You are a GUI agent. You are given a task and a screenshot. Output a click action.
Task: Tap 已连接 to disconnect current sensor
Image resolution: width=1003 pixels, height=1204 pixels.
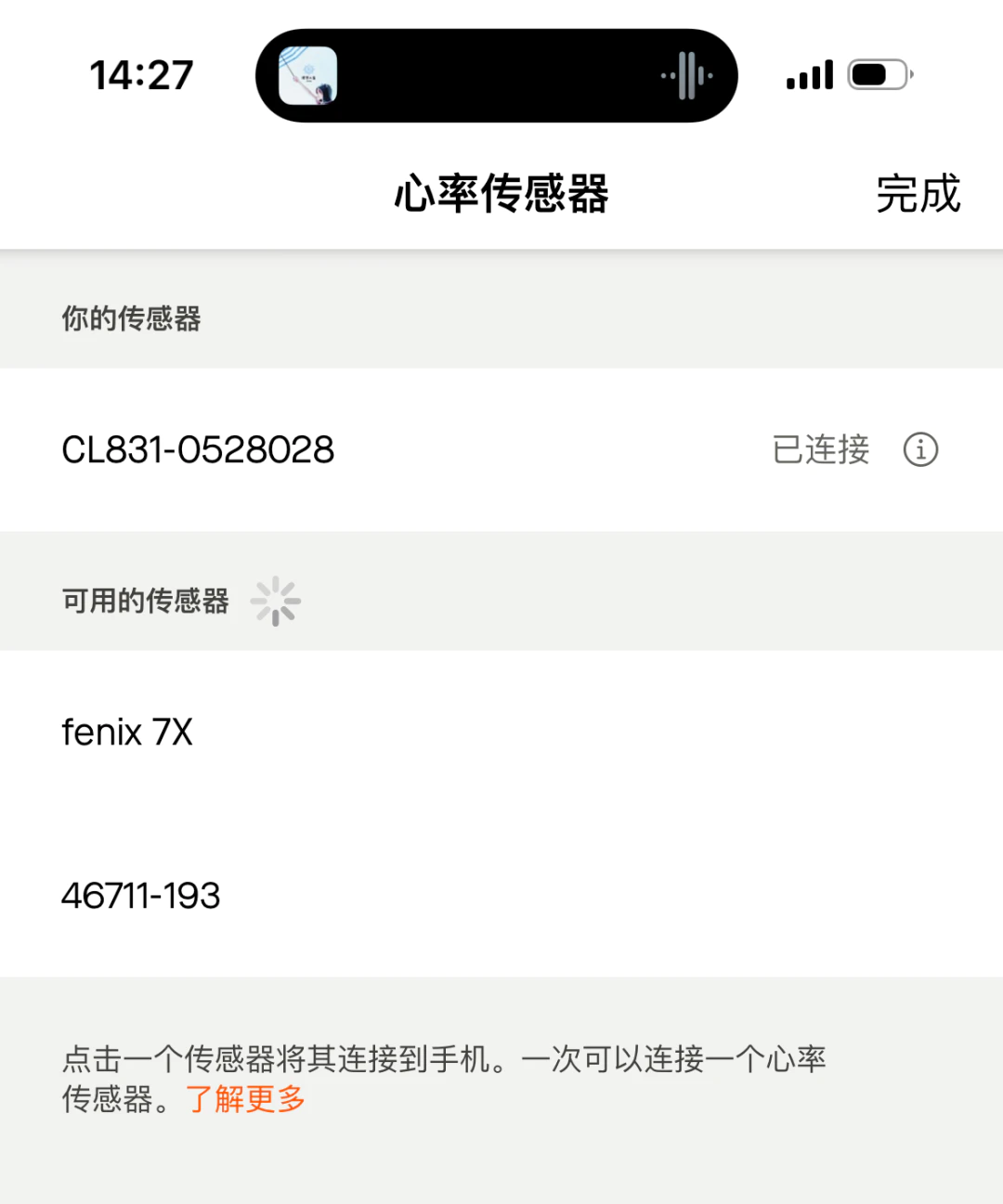click(x=820, y=450)
